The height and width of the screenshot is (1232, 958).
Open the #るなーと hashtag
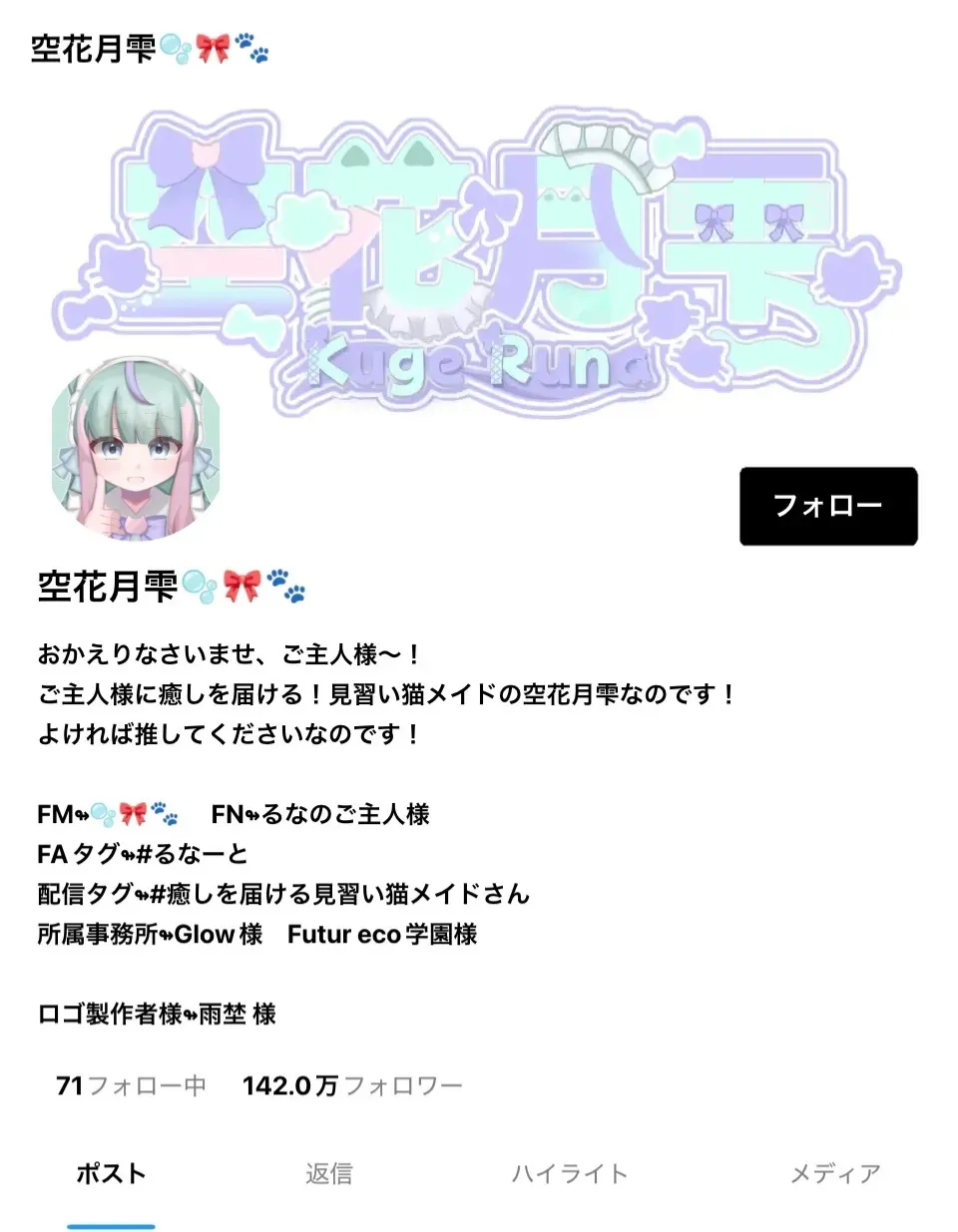(198, 854)
